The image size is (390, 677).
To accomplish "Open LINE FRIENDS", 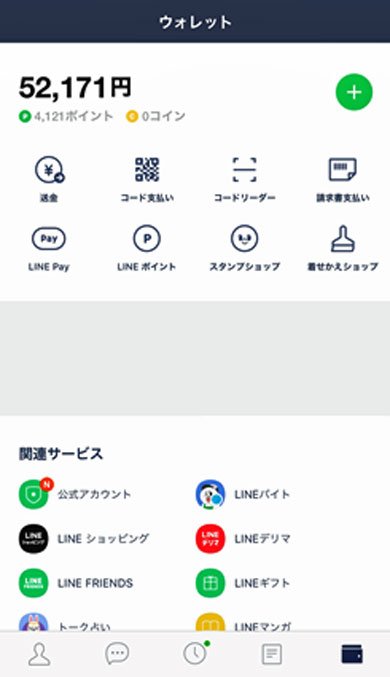I will pyautogui.click(x=76, y=583).
